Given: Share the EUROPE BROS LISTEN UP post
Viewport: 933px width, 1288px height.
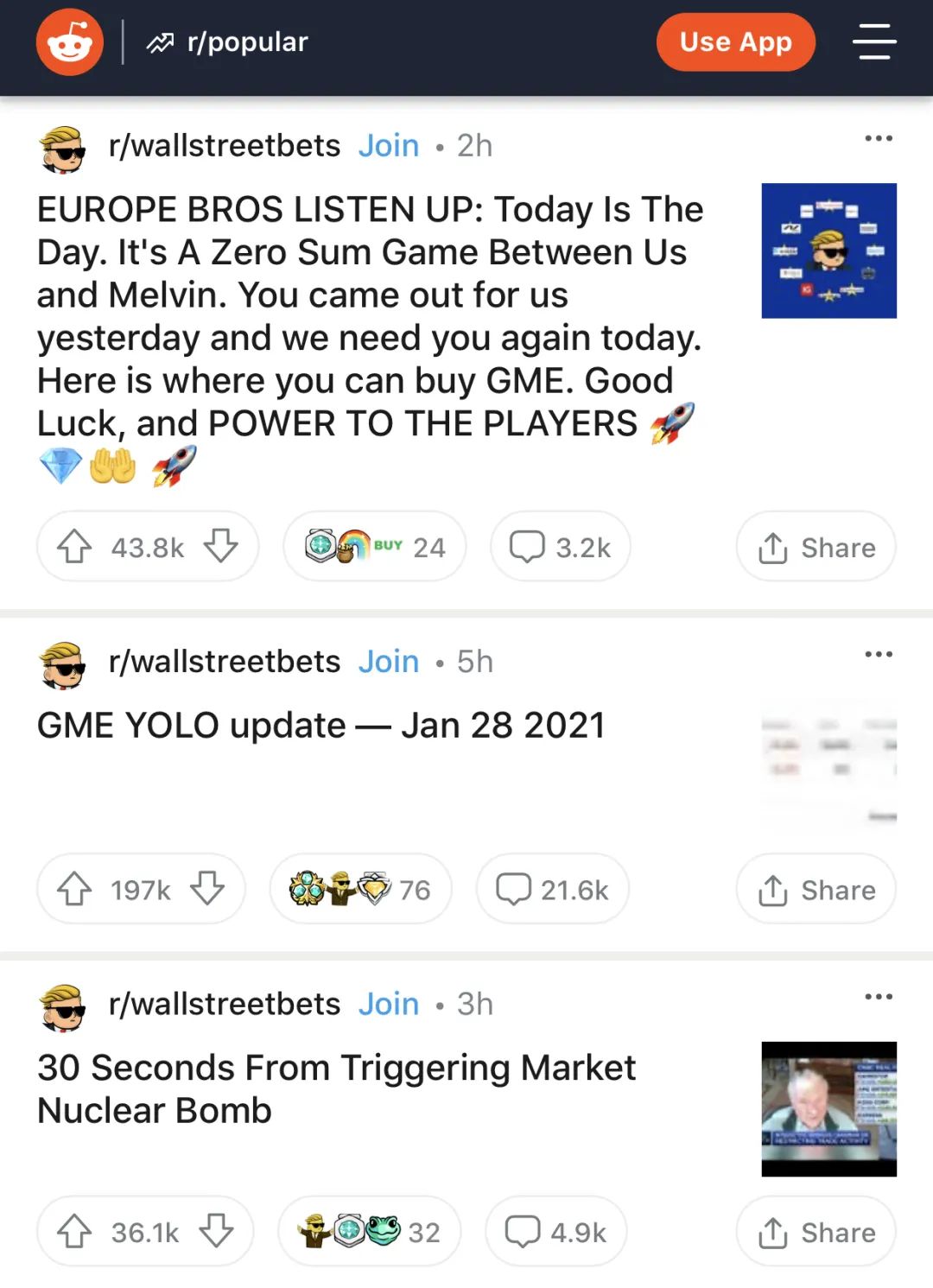Looking at the screenshot, I should (x=816, y=547).
